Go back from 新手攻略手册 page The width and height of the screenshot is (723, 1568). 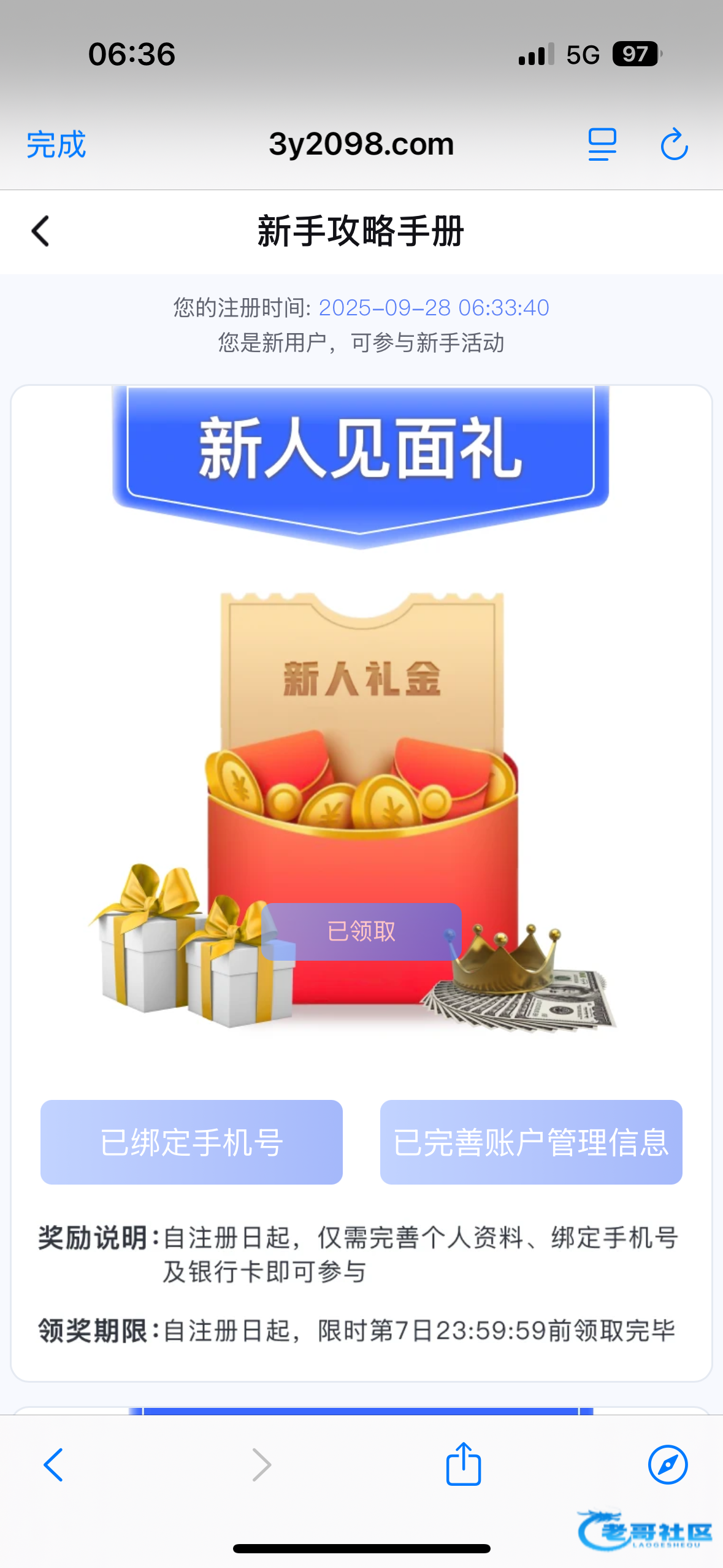click(40, 232)
